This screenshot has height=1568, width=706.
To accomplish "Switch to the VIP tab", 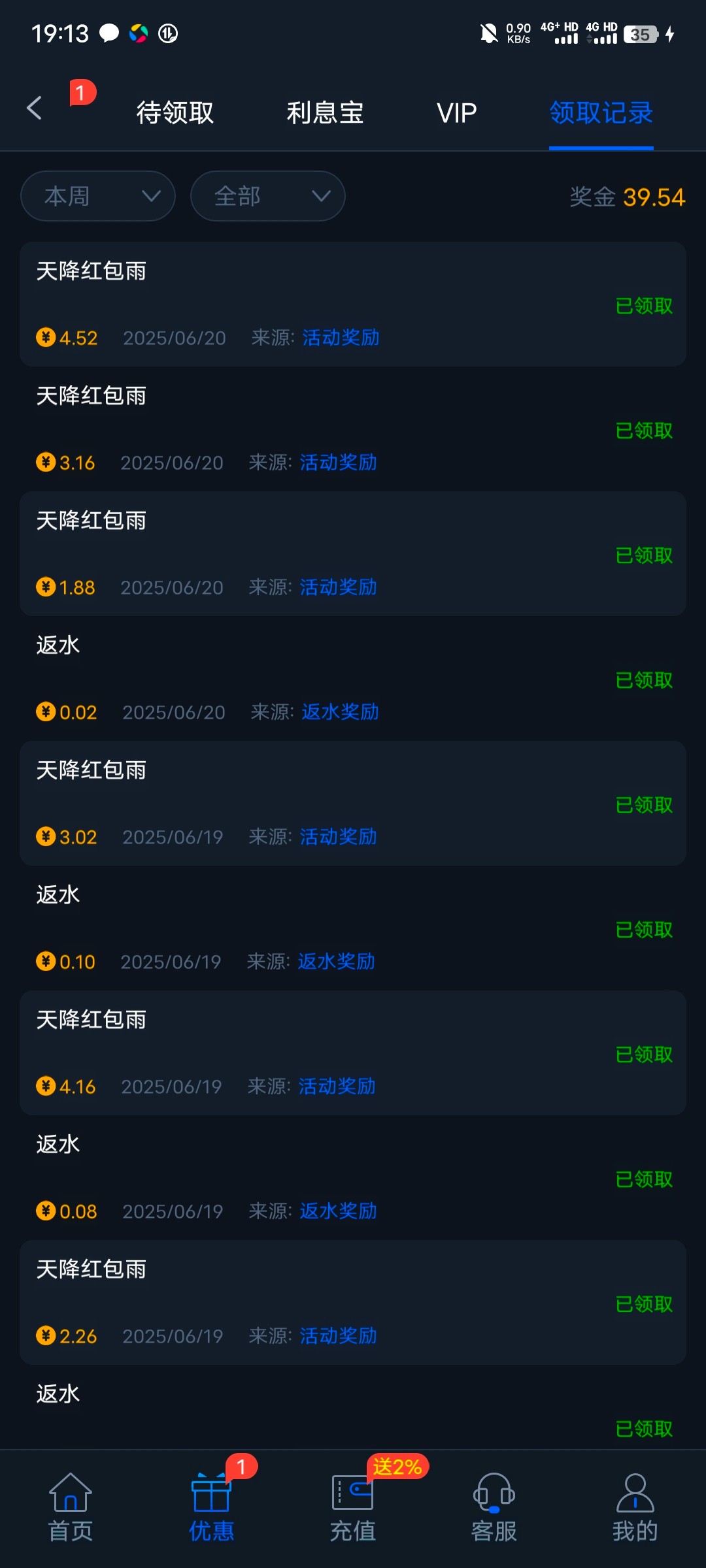I will (456, 112).
